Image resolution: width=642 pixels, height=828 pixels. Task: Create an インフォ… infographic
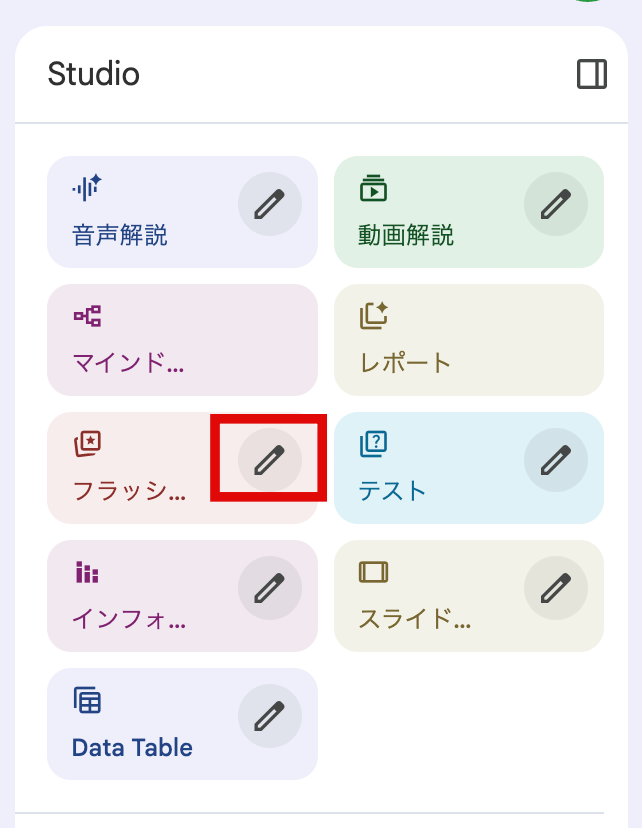pos(130,596)
